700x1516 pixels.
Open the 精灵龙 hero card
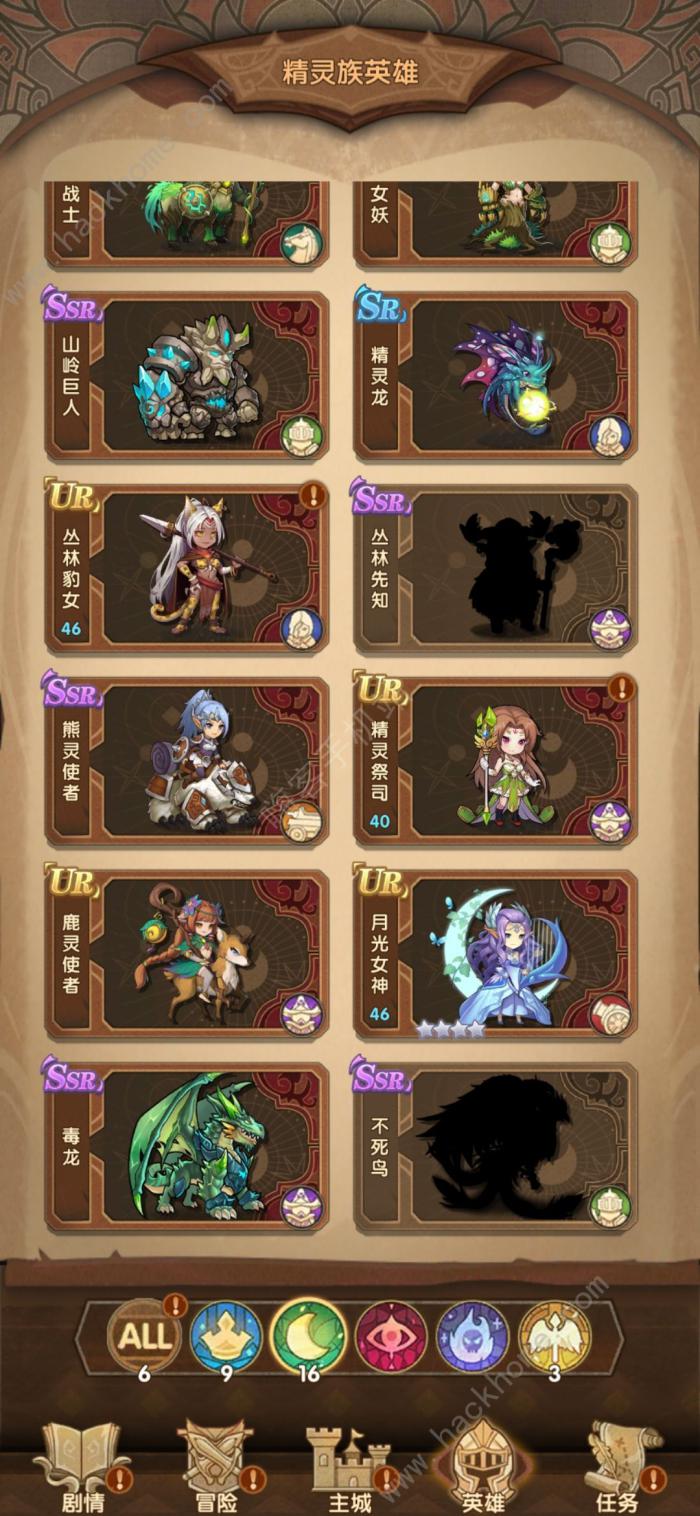pyautogui.click(x=495, y=376)
